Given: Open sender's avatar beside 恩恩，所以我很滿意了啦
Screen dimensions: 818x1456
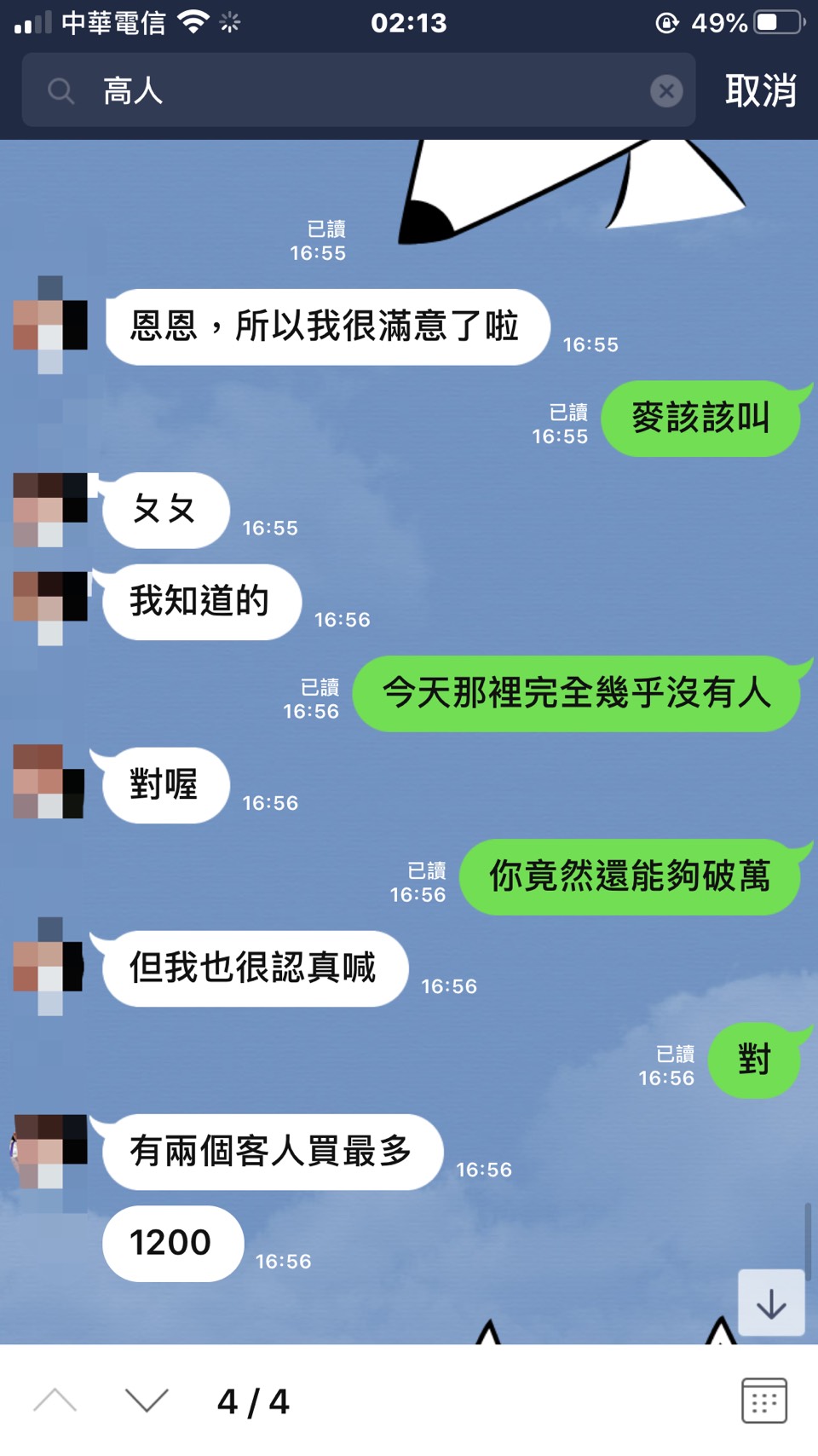Looking at the screenshot, I should click(x=50, y=325).
